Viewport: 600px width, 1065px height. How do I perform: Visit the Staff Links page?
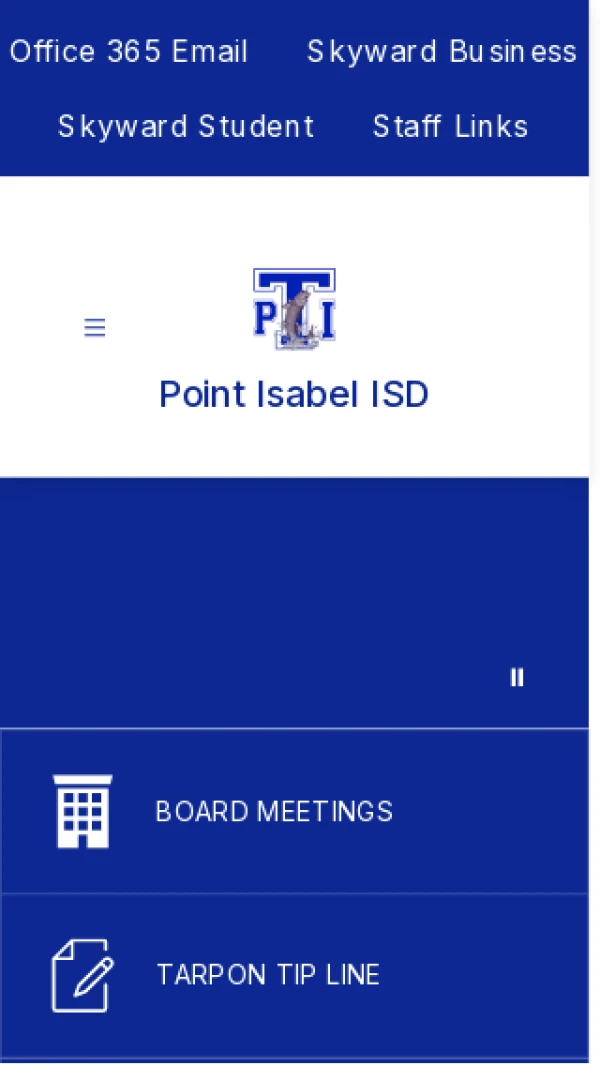click(x=450, y=127)
